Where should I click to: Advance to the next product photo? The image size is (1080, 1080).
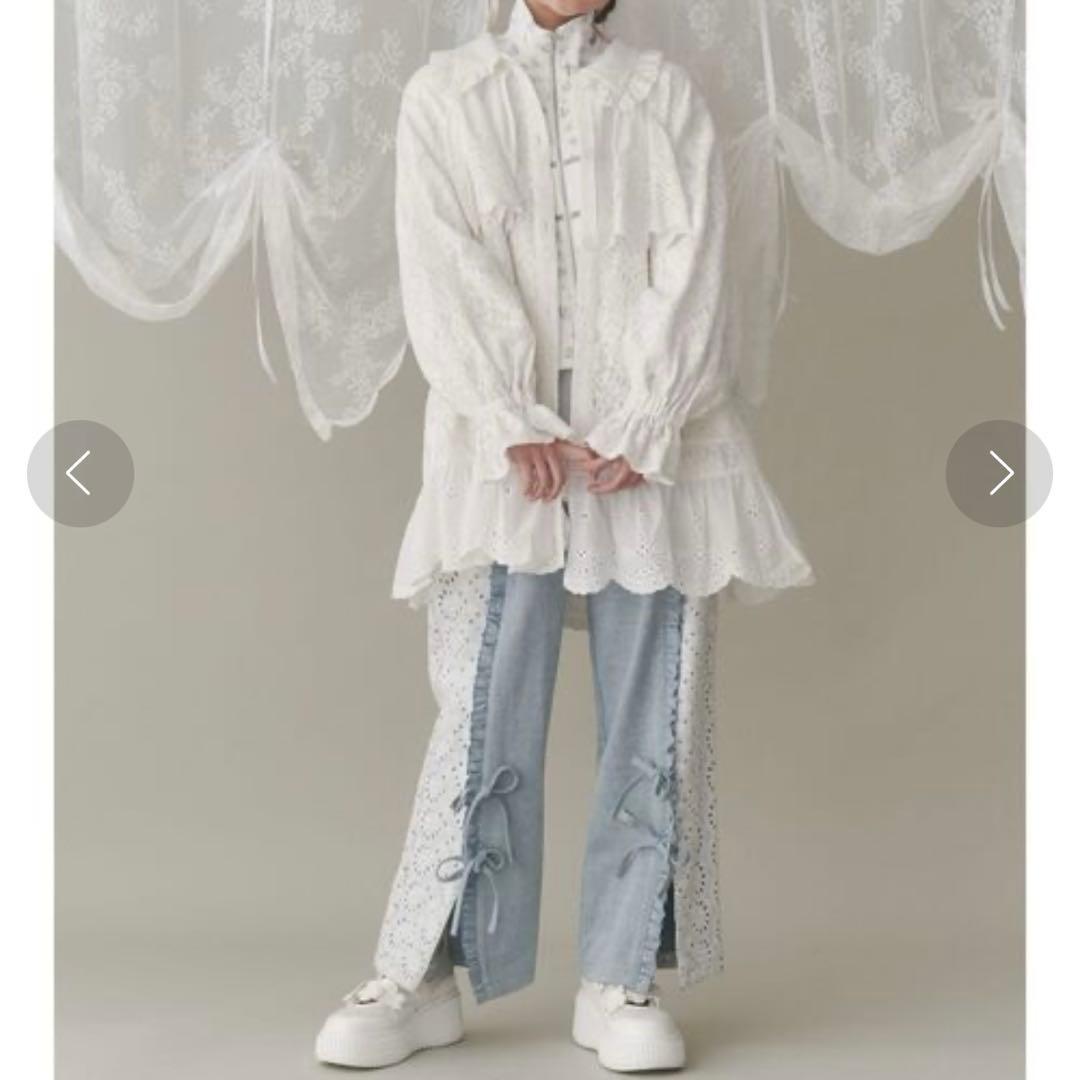click(999, 473)
